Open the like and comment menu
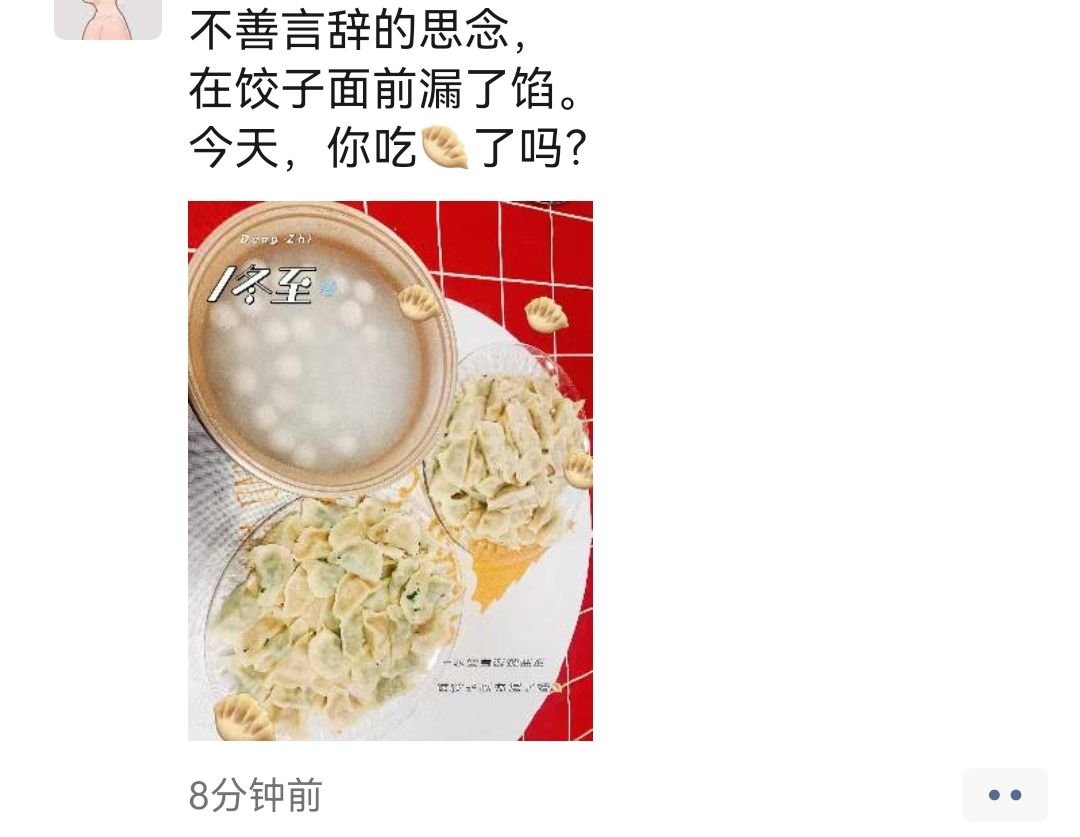The height and width of the screenshot is (837, 1080). [x=1004, y=795]
